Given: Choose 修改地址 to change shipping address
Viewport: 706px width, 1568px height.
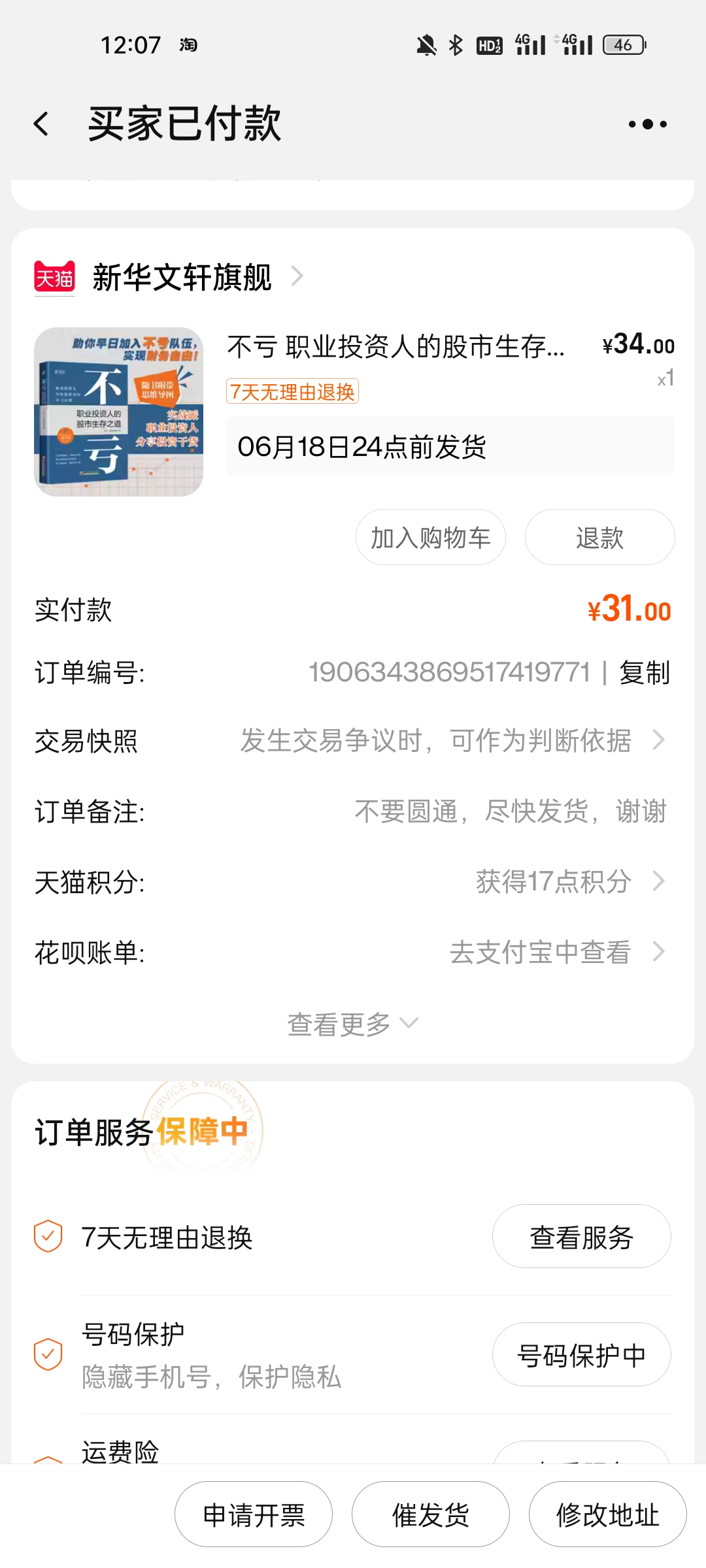Looking at the screenshot, I should coord(607,1514).
